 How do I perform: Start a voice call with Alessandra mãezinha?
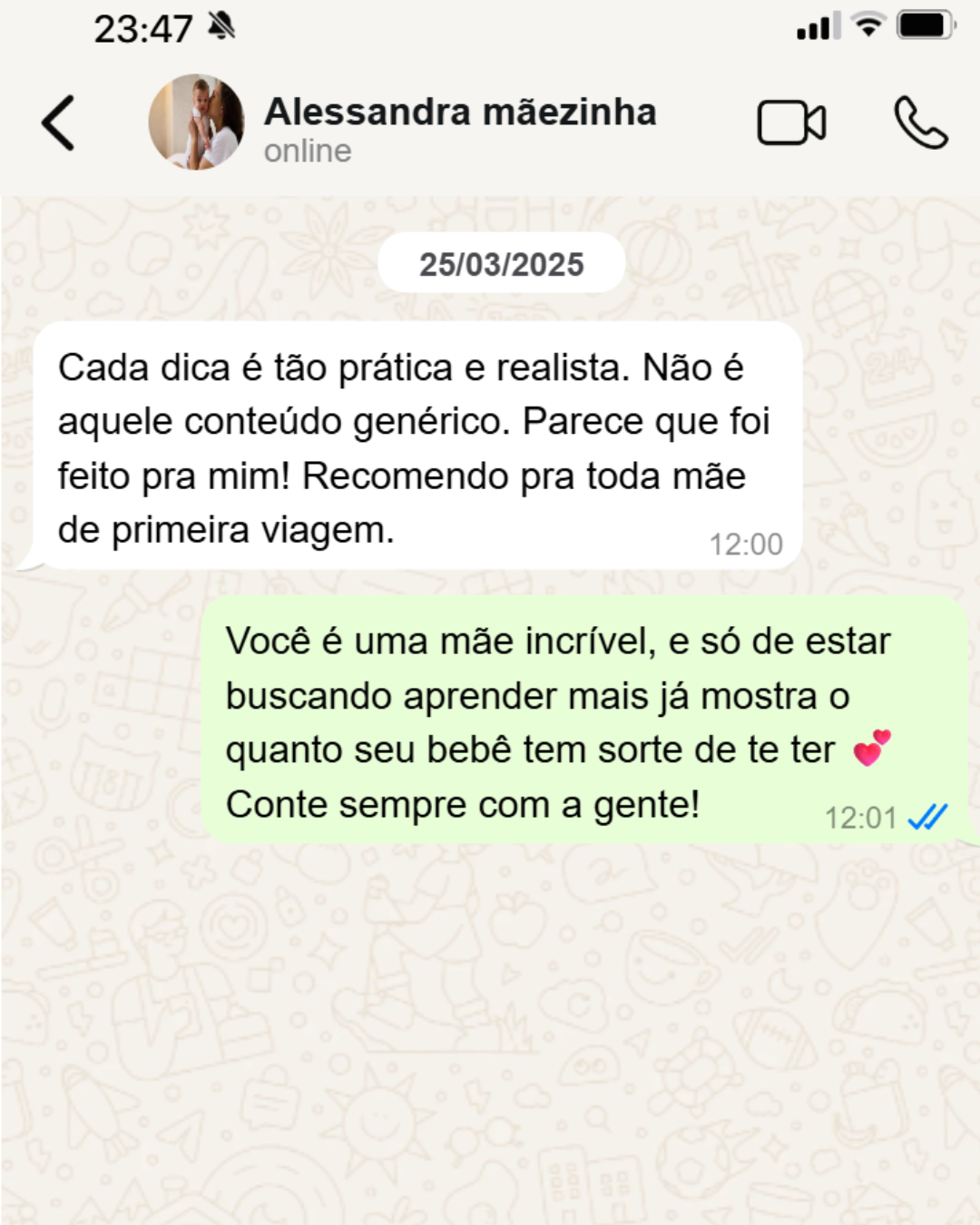click(920, 122)
